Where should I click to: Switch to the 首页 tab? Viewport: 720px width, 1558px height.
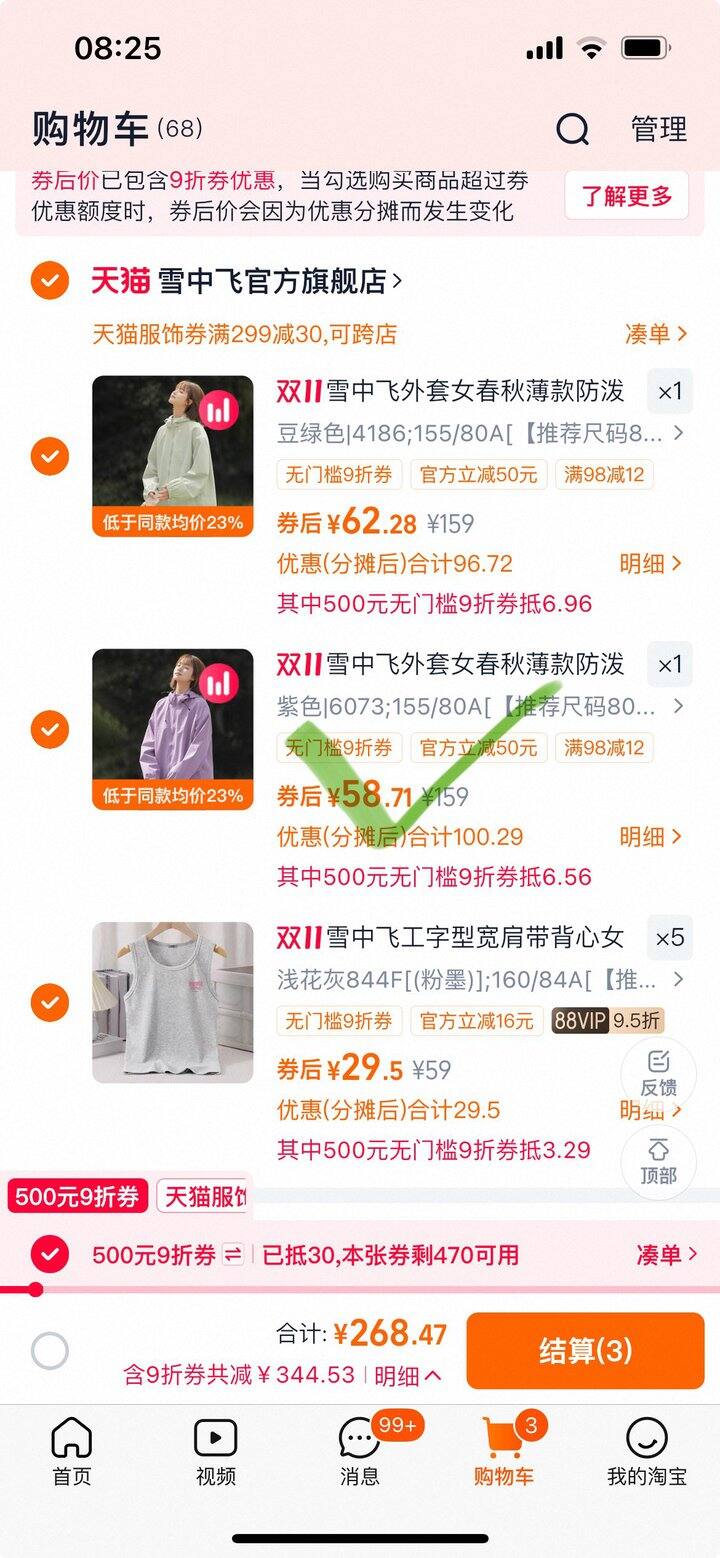point(71,1451)
